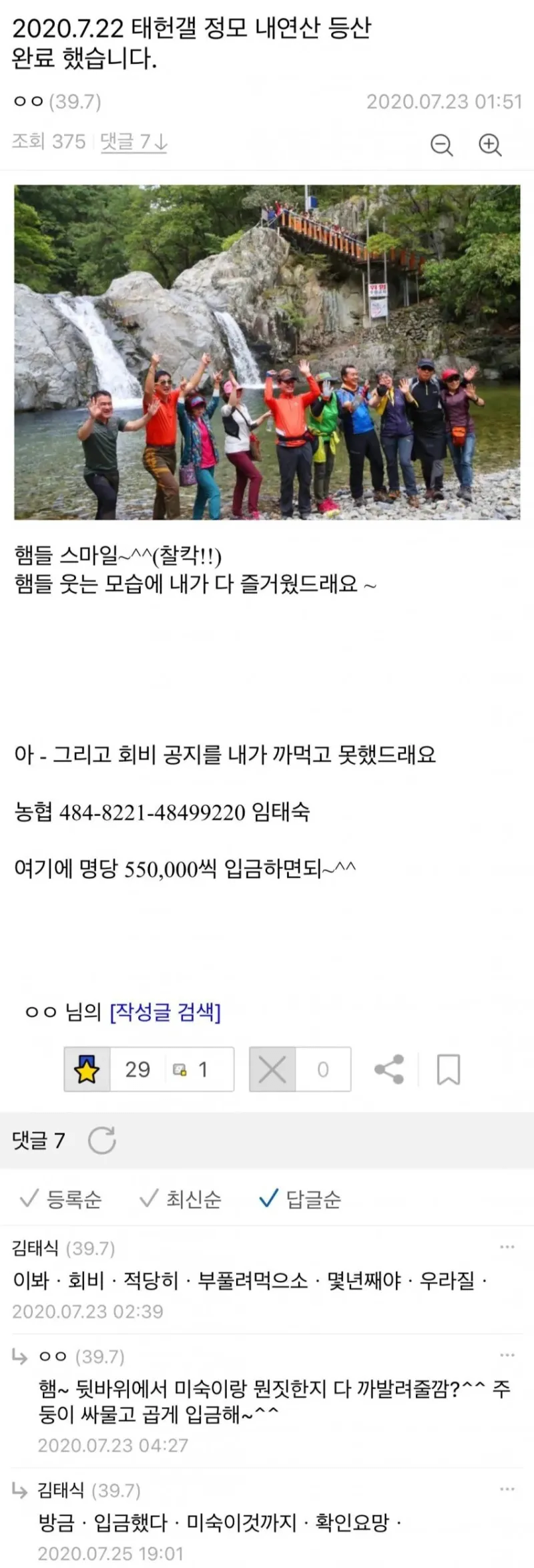Sort comments by 답글순

click(300, 1200)
